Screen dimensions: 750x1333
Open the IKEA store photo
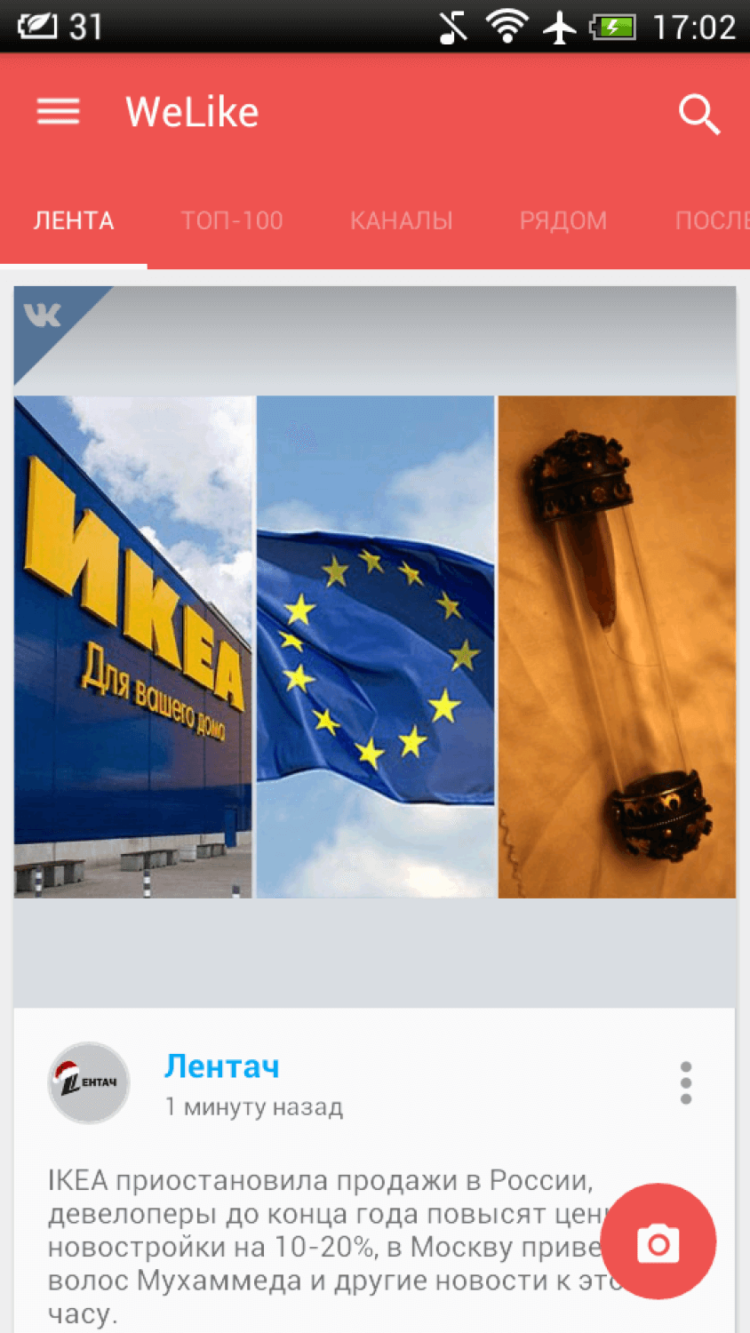[x=133, y=646]
